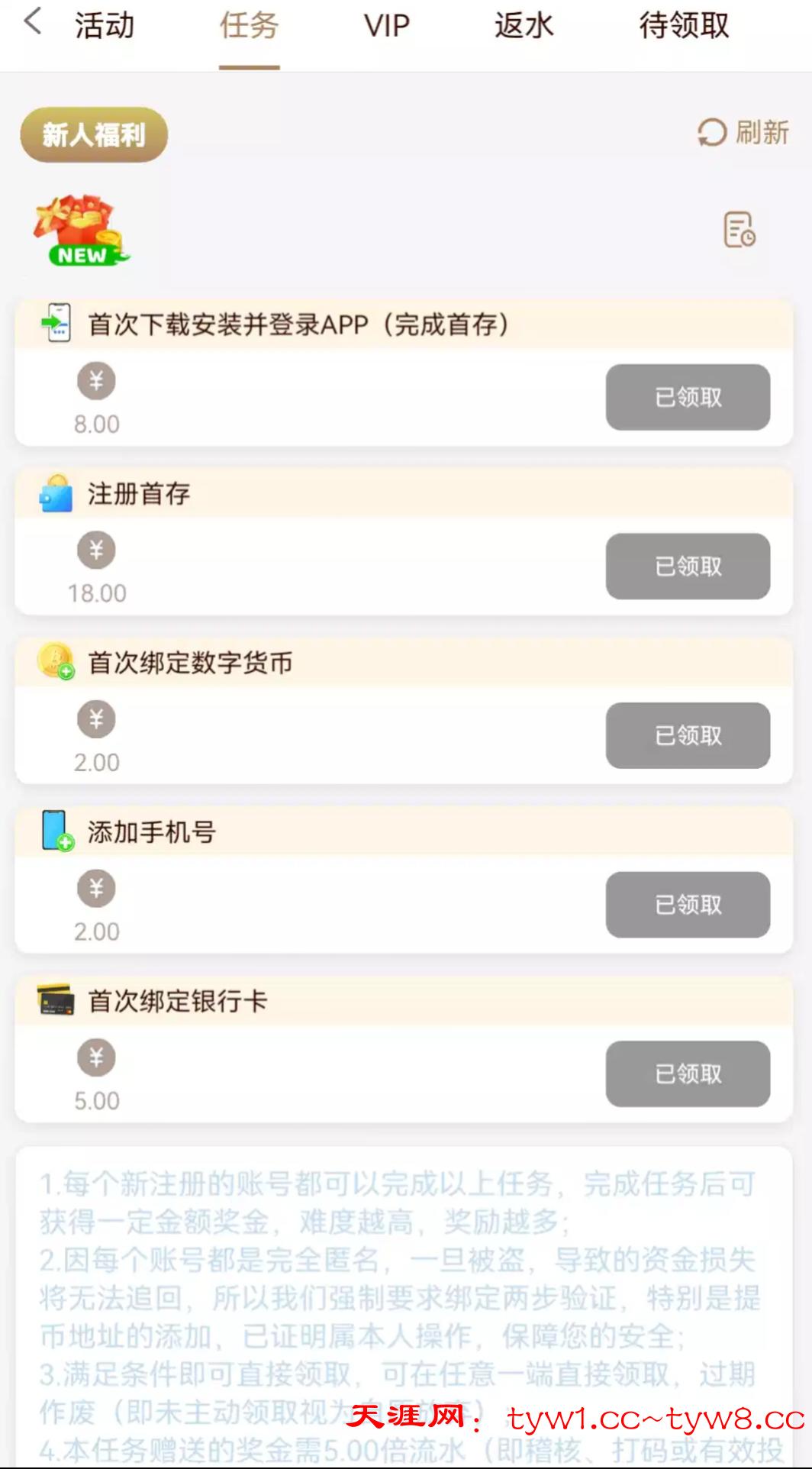The image size is (812, 1469).
Task: Switch to the 返水 tab
Action: click(x=524, y=26)
